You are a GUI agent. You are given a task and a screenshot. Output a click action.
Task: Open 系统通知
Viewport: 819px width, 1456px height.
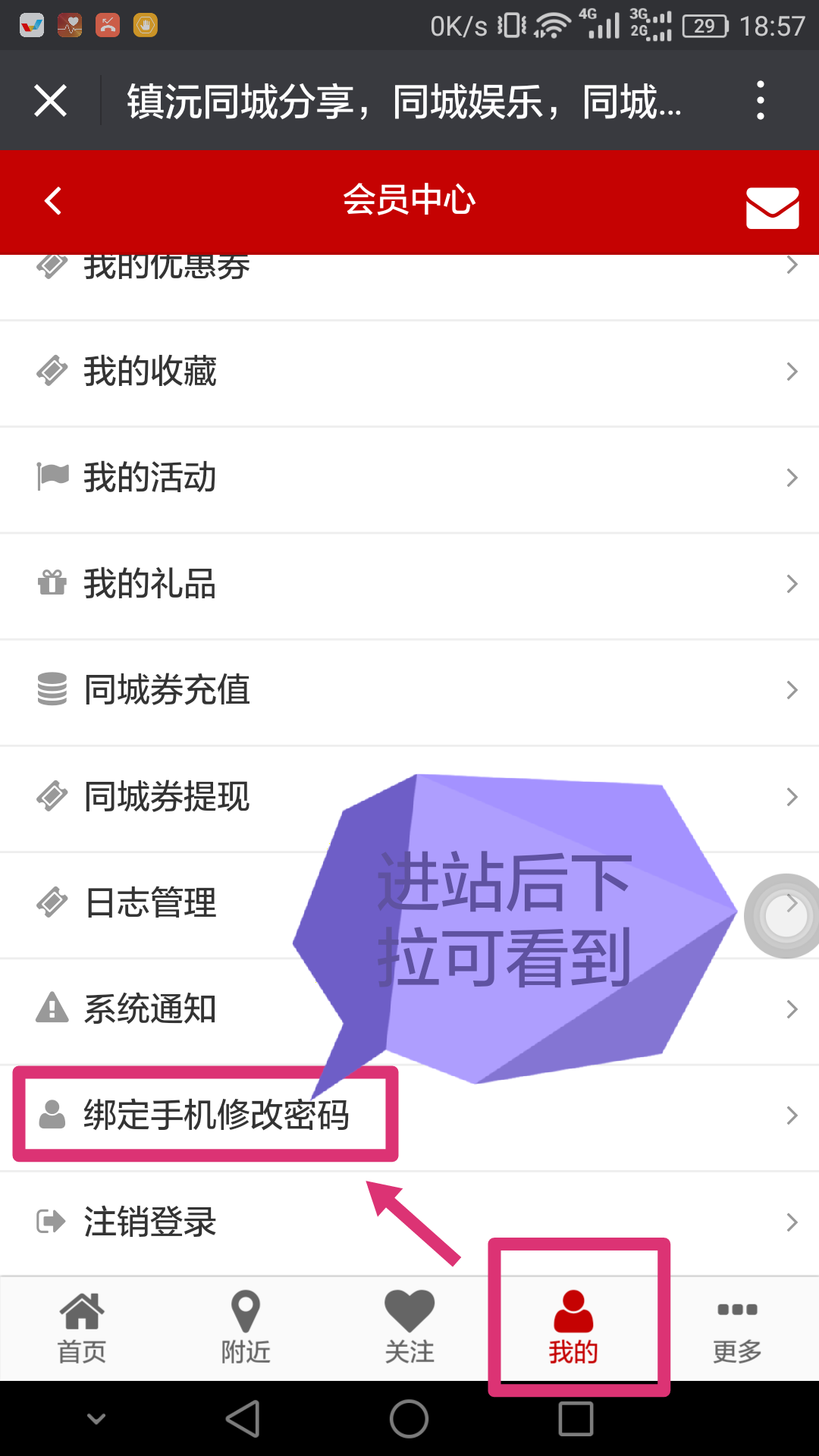(409, 1009)
